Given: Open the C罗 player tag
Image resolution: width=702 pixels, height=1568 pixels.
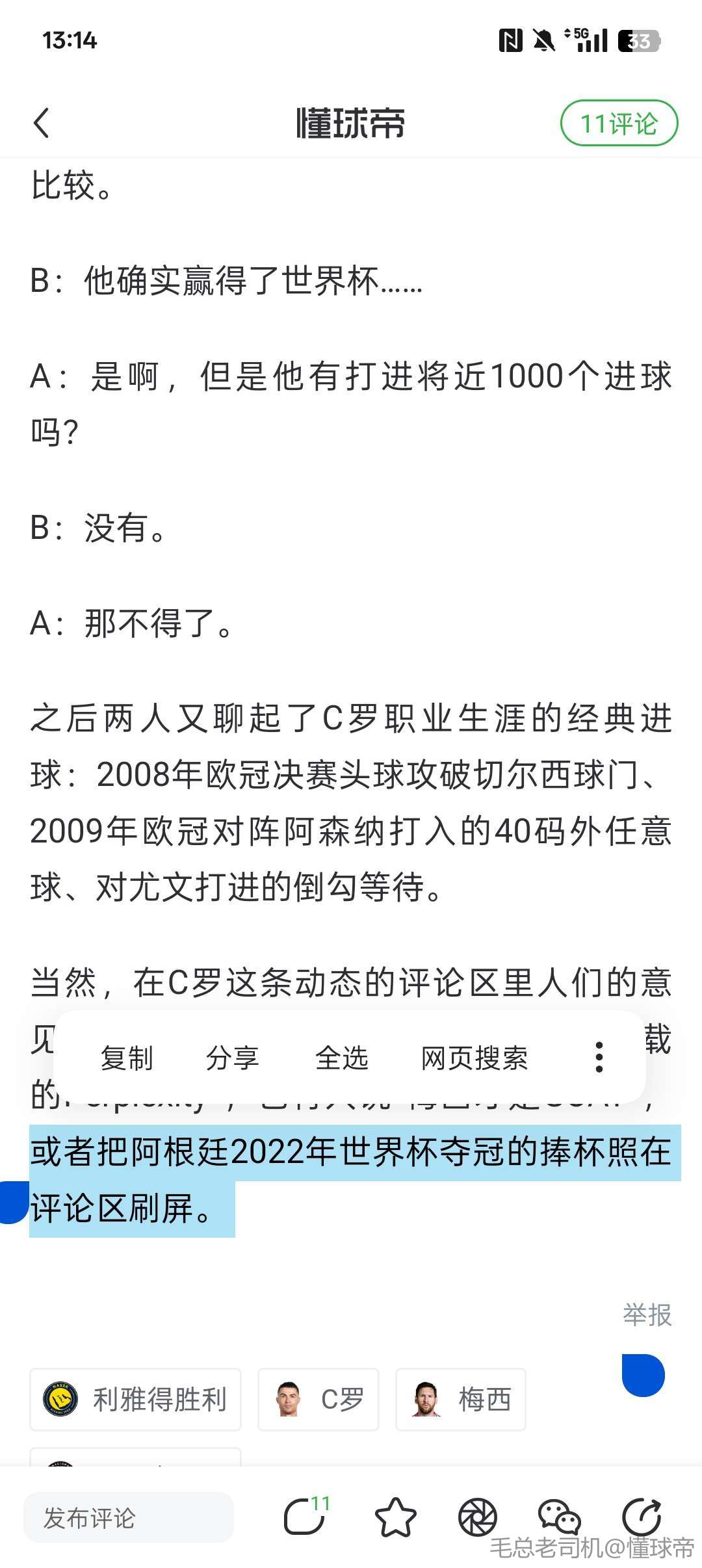Looking at the screenshot, I should [x=318, y=1399].
